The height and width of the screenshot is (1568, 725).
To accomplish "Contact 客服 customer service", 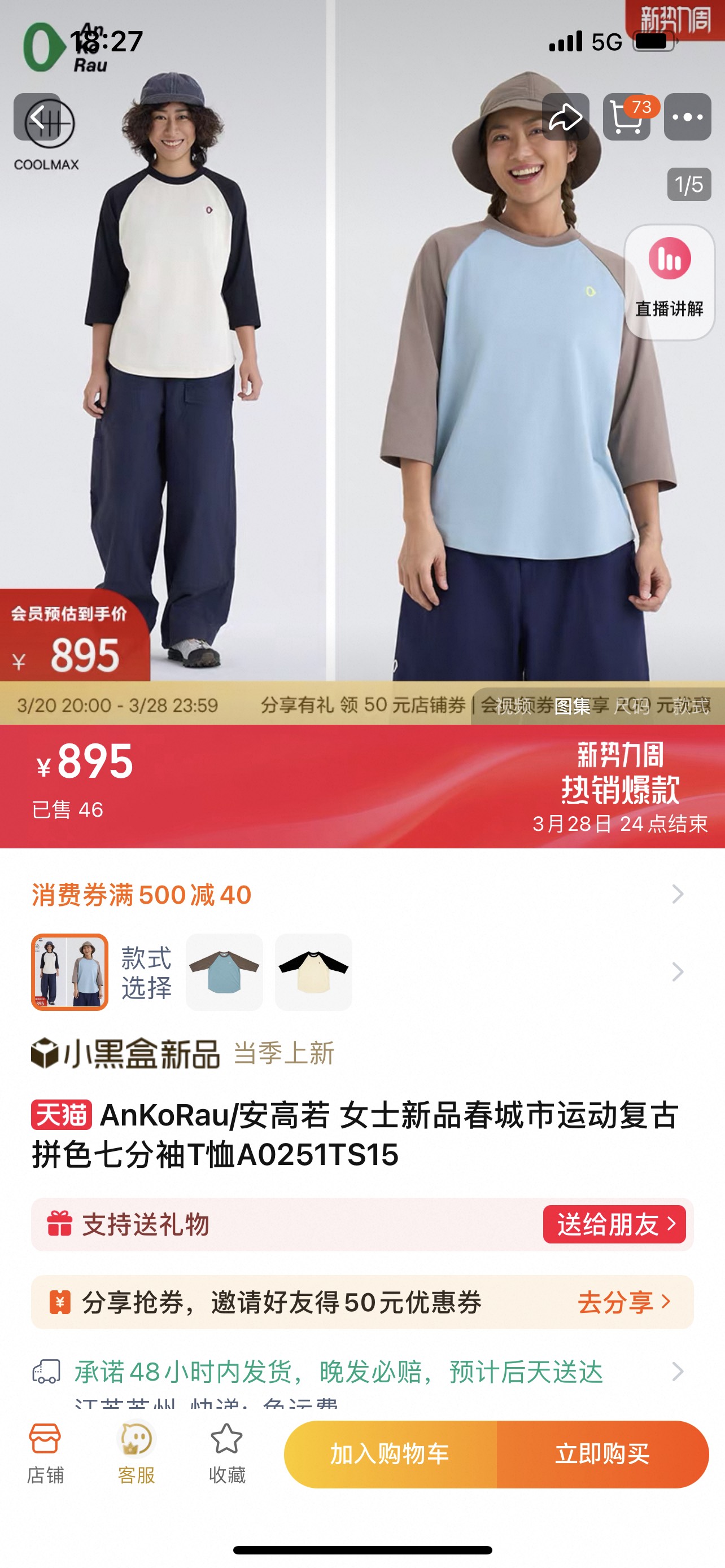I will pyautogui.click(x=136, y=1453).
